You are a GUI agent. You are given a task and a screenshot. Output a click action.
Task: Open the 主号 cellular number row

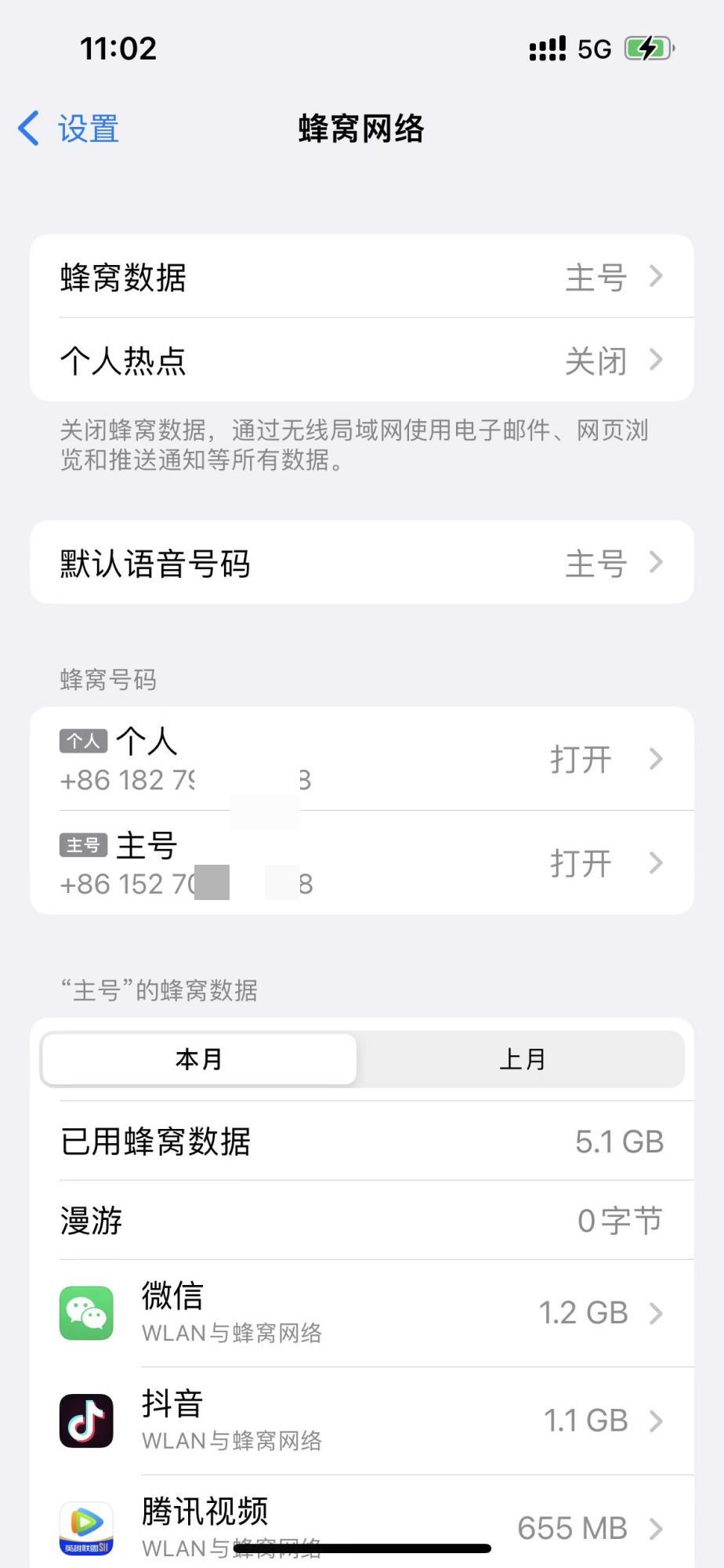pos(361,862)
